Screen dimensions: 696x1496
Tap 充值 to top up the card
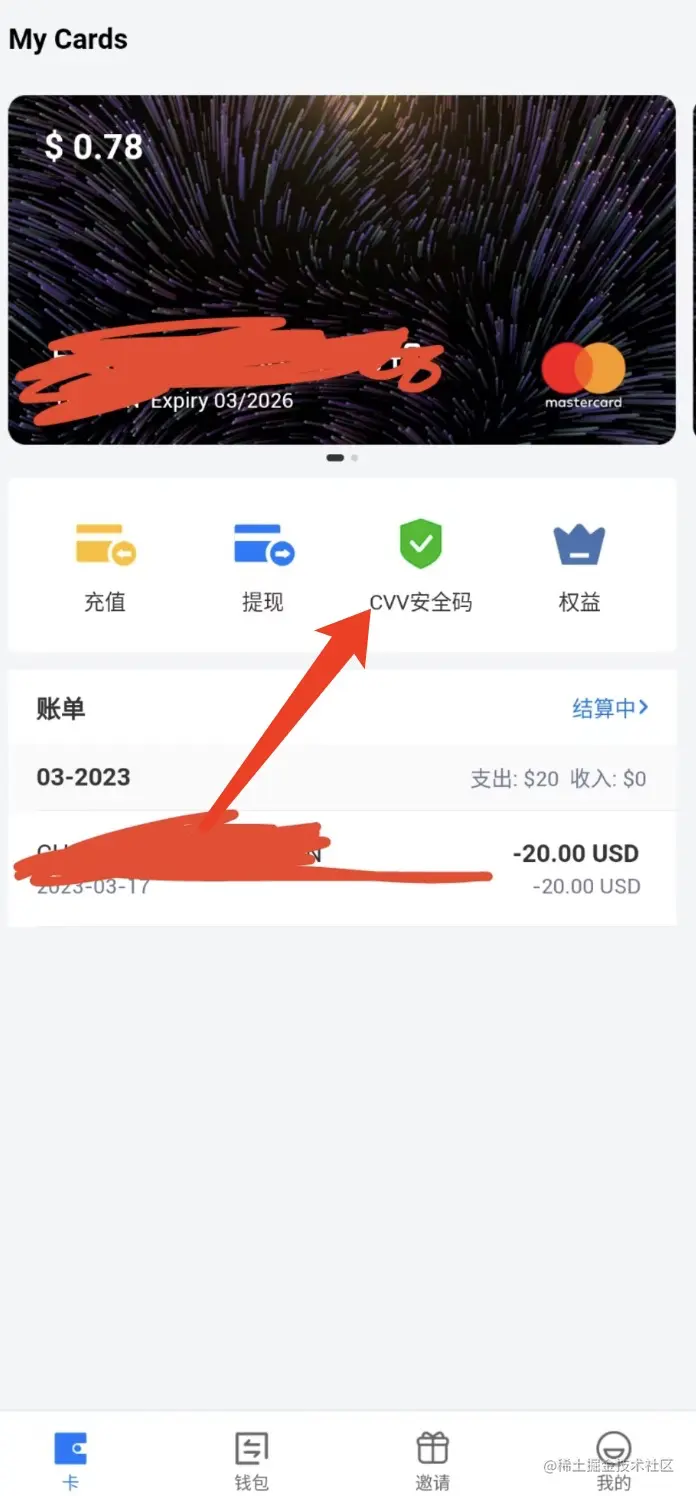tap(105, 564)
